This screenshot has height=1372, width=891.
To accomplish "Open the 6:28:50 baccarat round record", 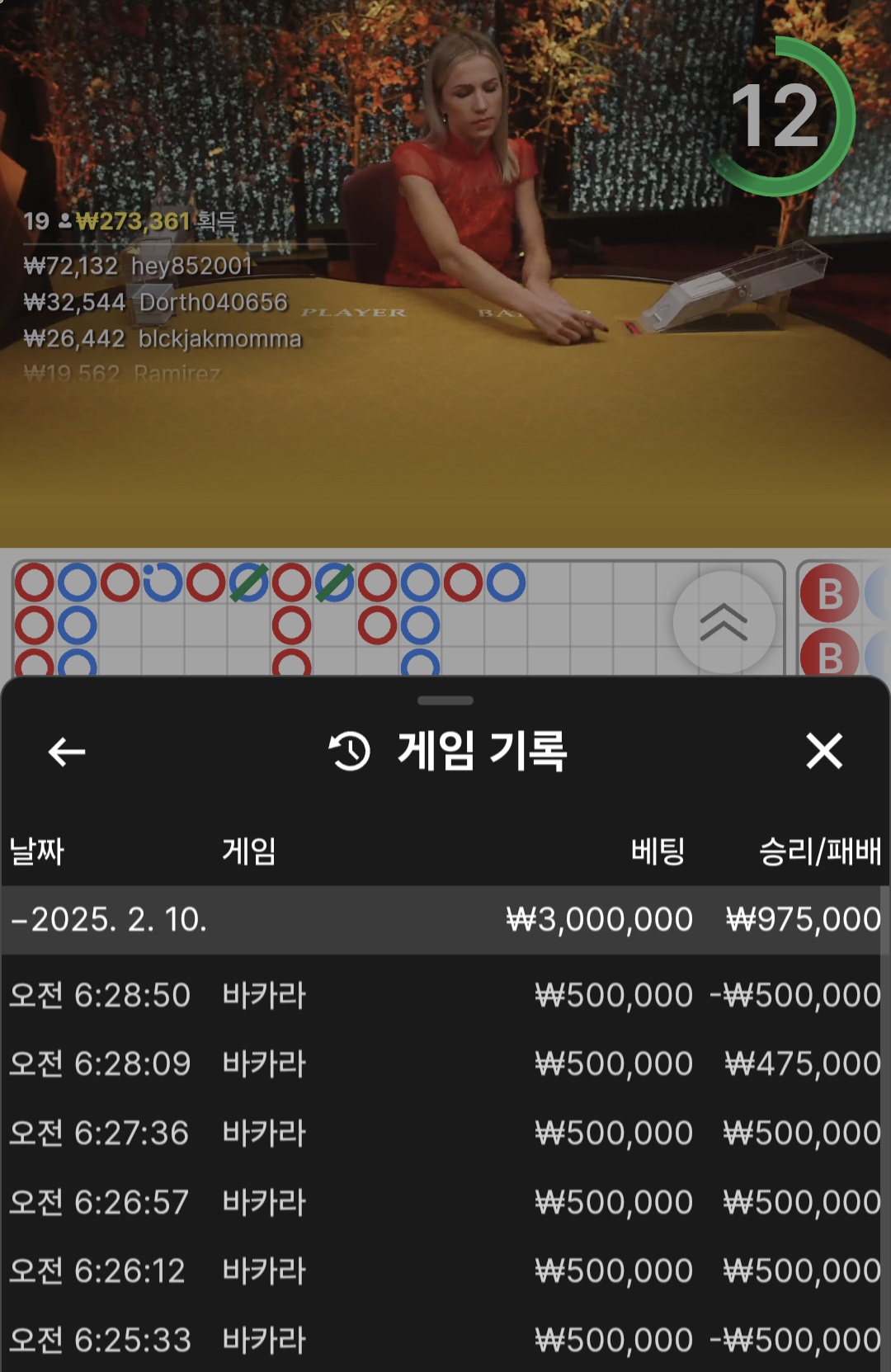I will (x=444, y=995).
